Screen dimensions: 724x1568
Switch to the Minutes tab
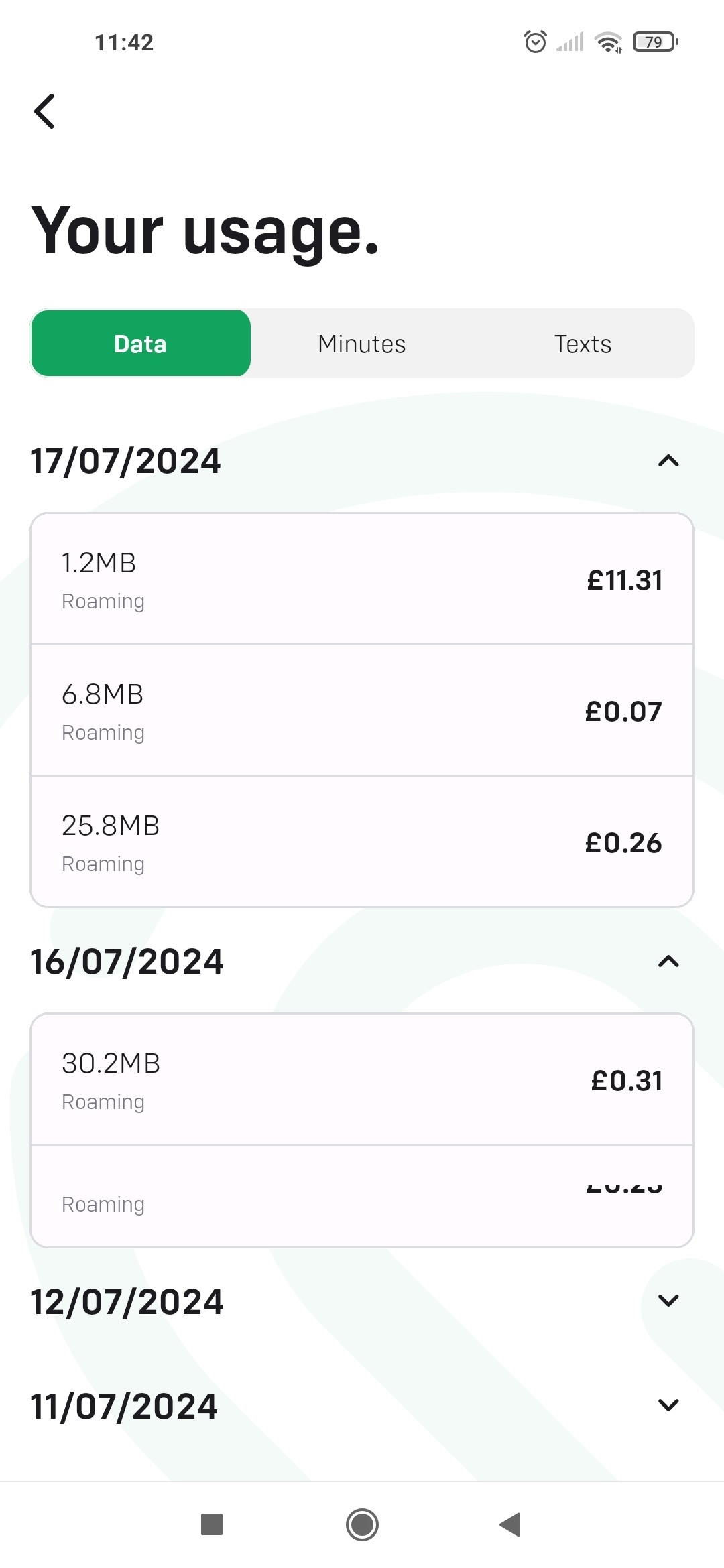(x=362, y=344)
